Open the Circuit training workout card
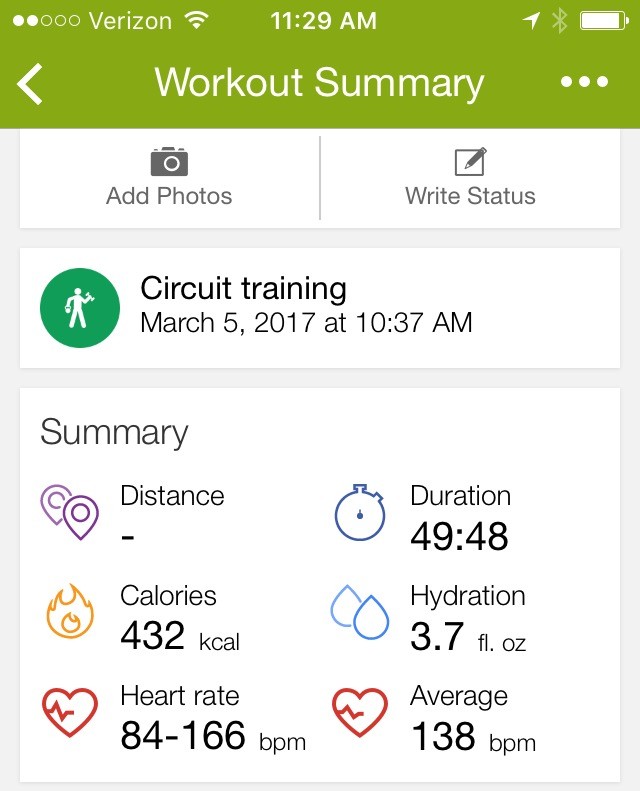640x791 pixels. tap(319, 307)
